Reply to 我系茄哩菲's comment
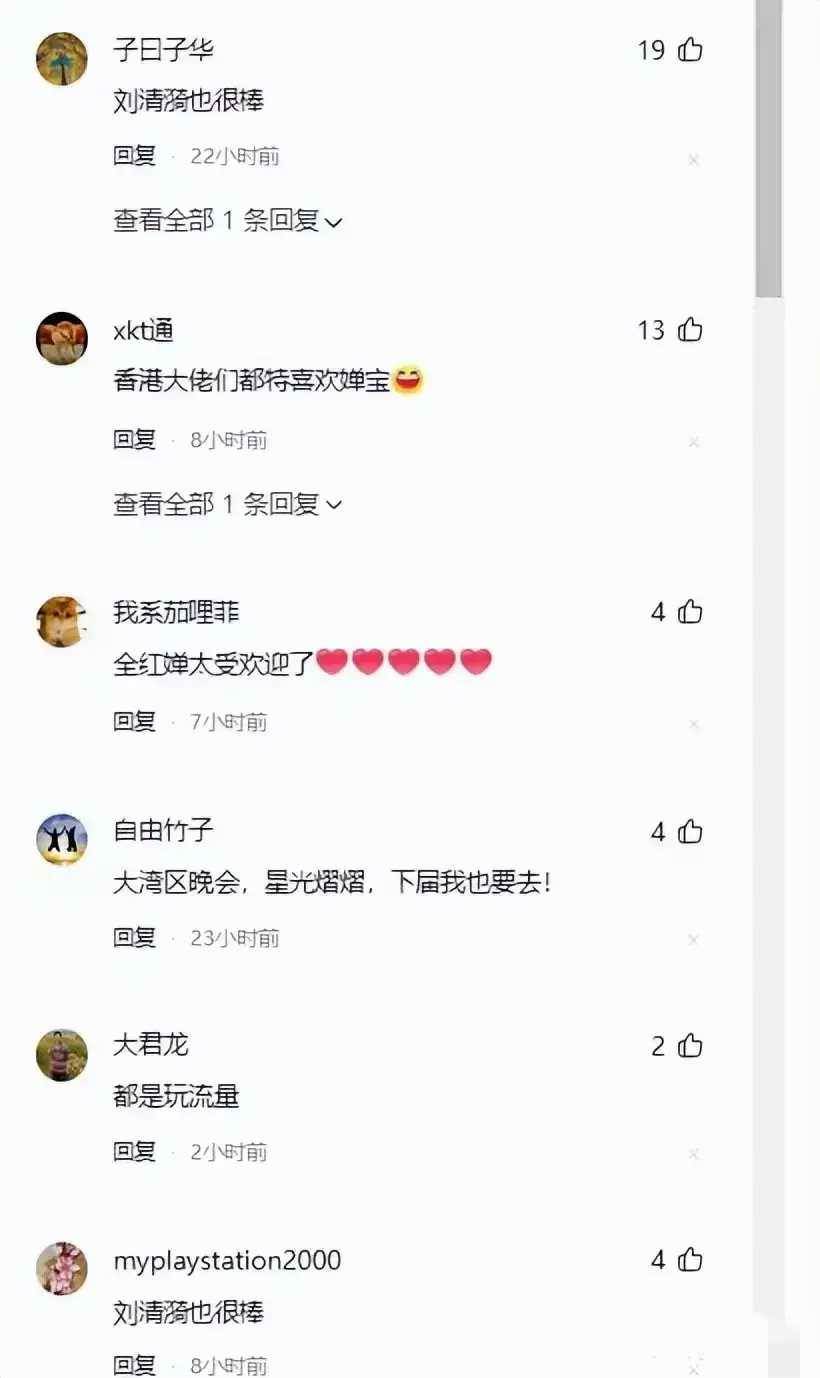Viewport: 820px width, 1378px height. pos(134,722)
